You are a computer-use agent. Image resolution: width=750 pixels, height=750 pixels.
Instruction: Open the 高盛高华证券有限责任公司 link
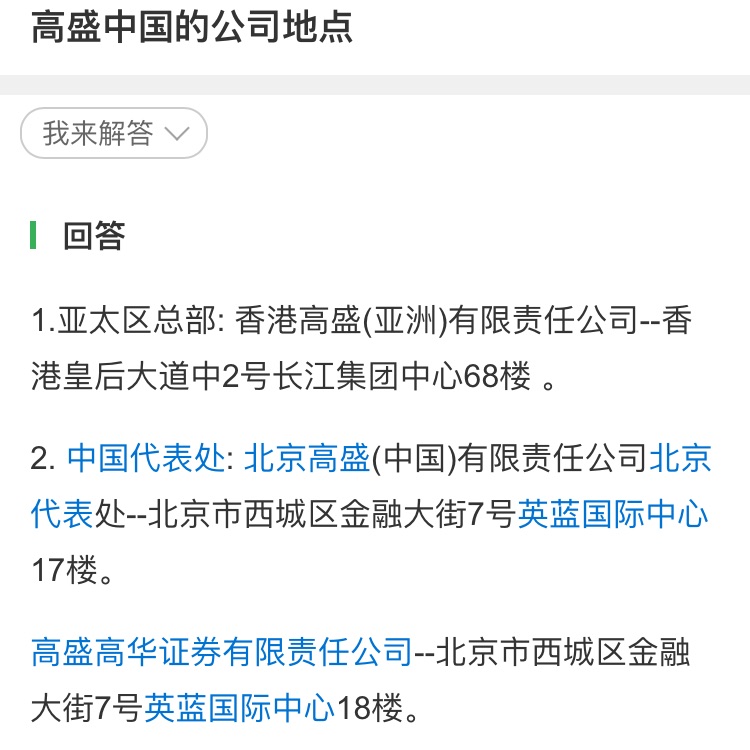tap(221, 653)
